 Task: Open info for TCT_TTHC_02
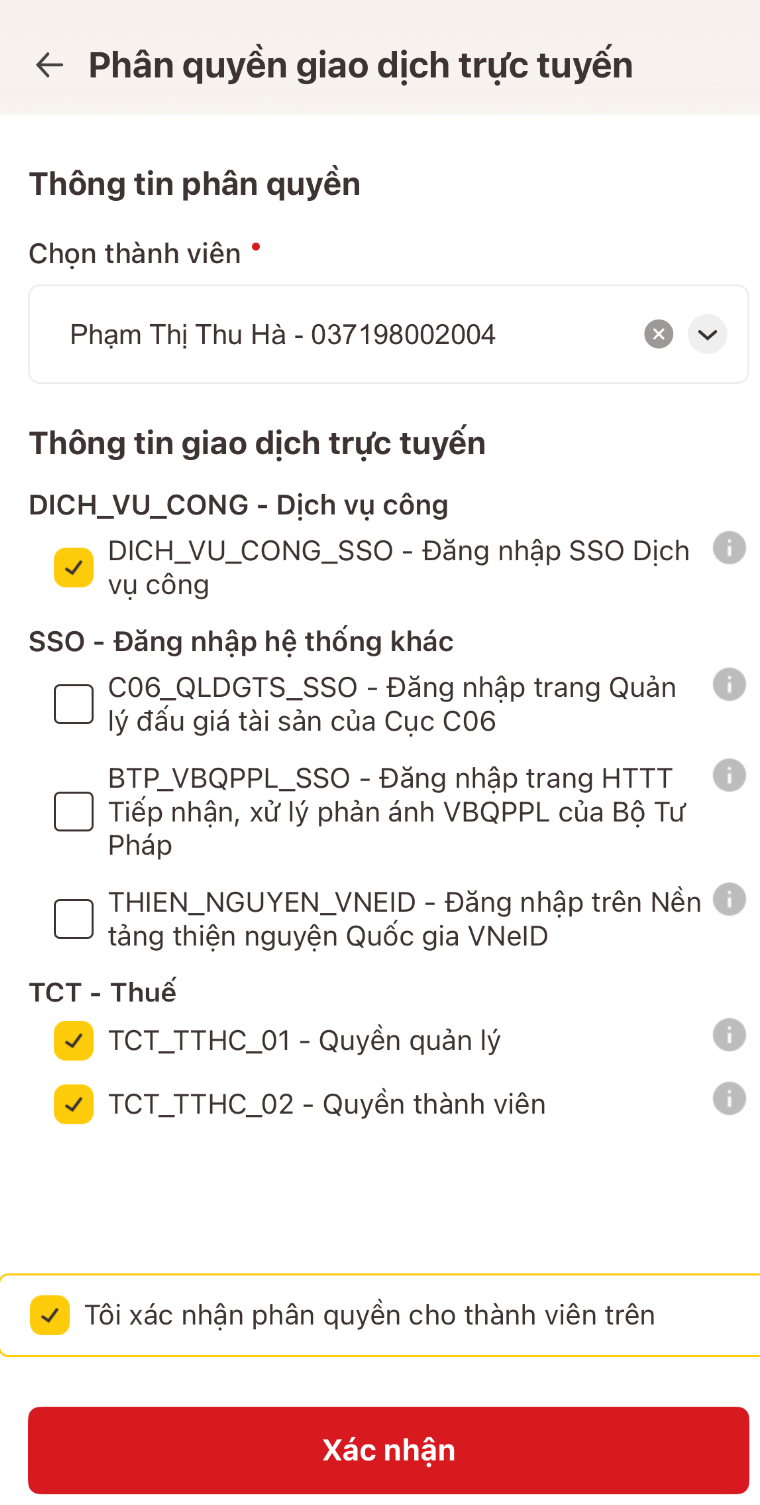tap(729, 1098)
